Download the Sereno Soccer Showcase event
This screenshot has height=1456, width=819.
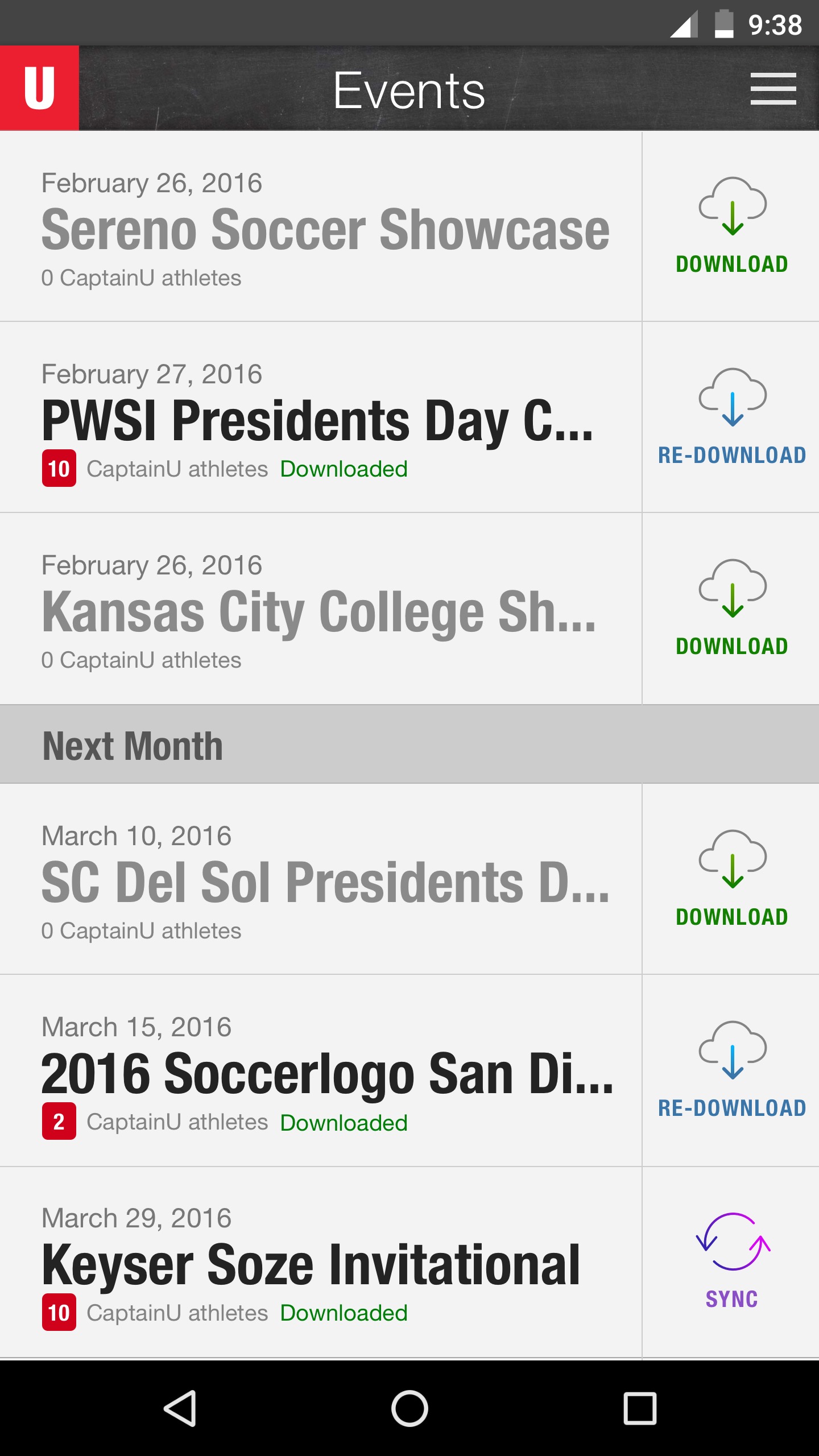[731, 226]
